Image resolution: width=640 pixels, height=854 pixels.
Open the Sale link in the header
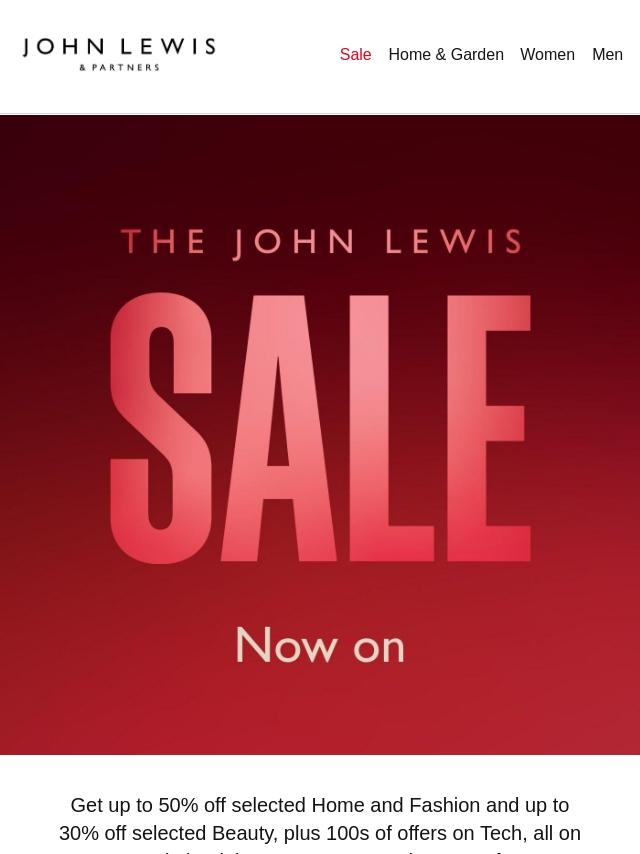tap(355, 55)
